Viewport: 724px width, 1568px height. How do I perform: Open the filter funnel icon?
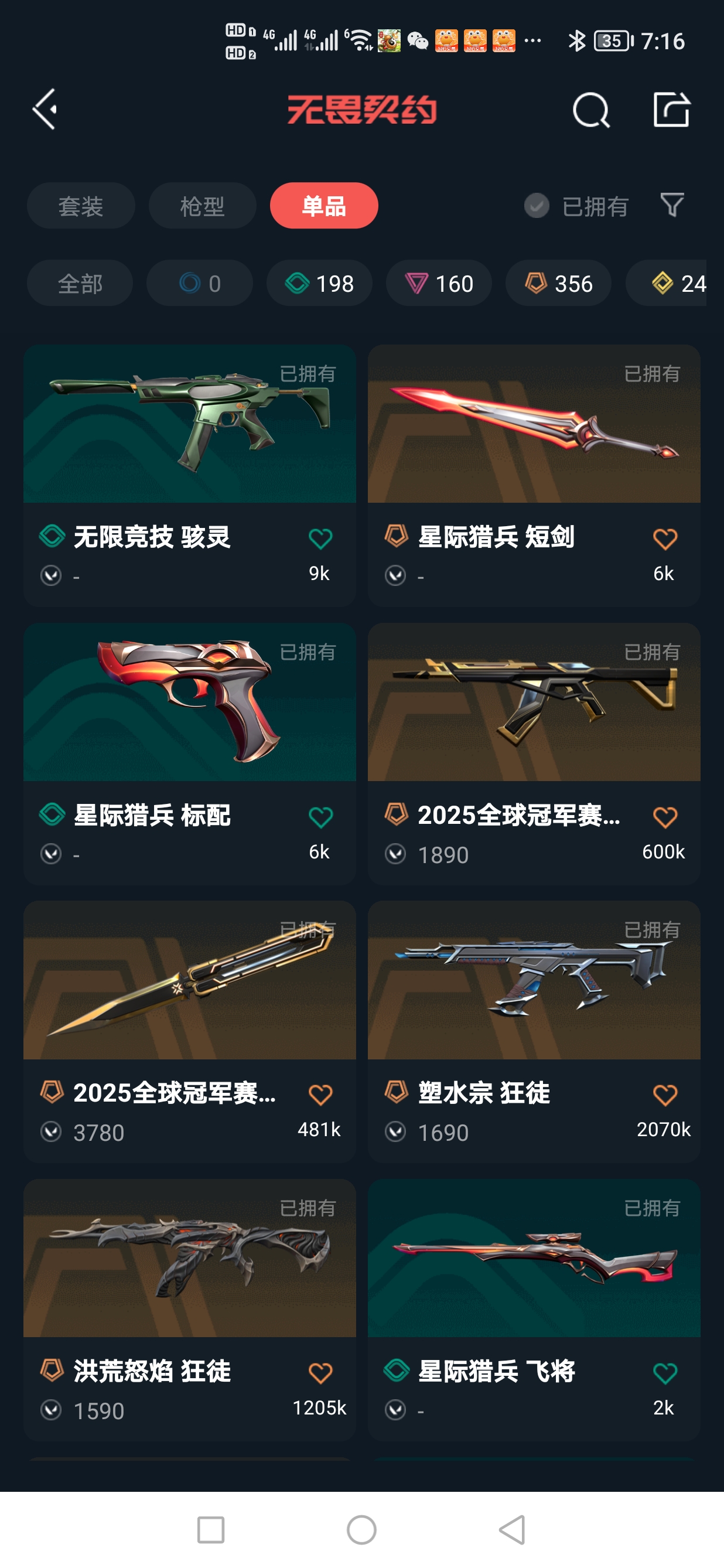pyautogui.click(x=672, y=205)
